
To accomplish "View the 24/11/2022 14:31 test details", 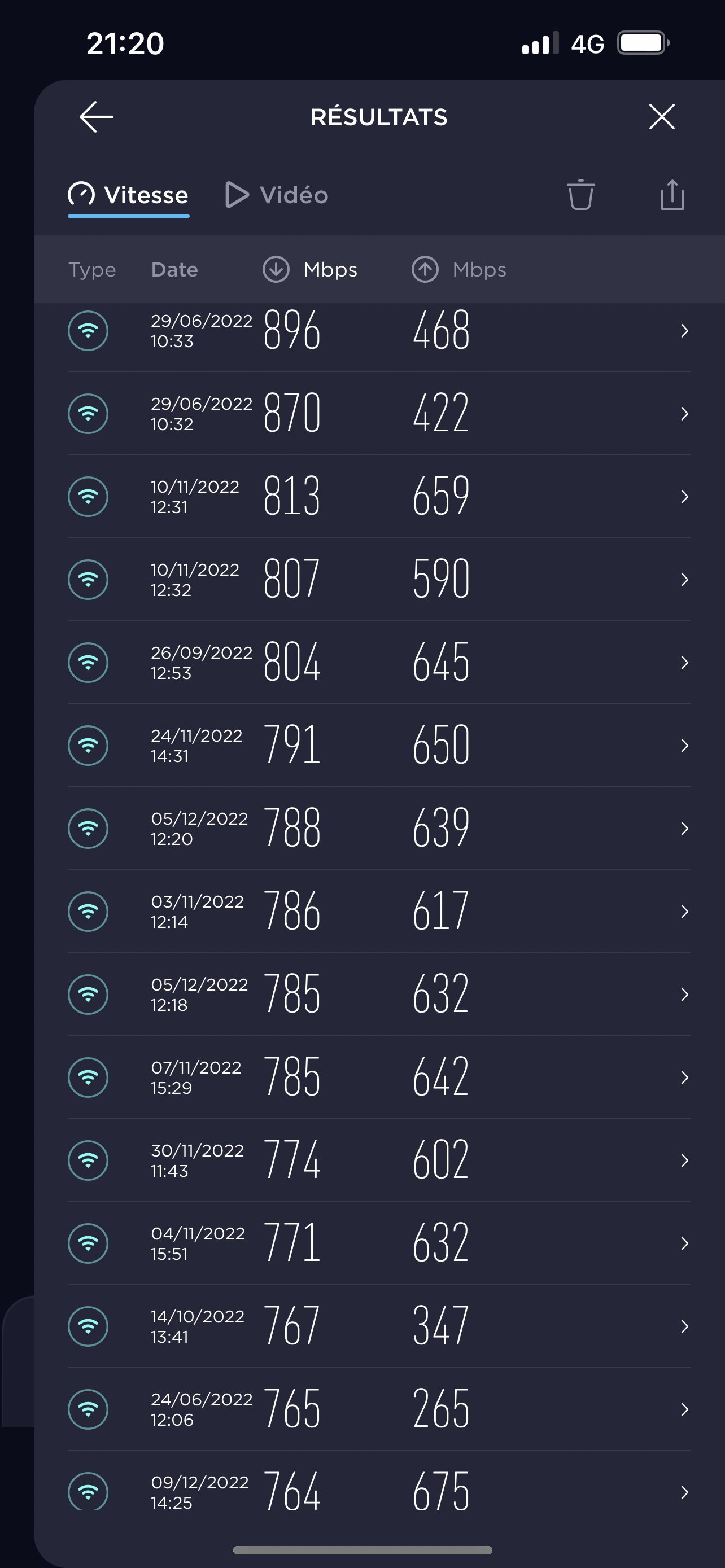I will click(x=379, y=745).
